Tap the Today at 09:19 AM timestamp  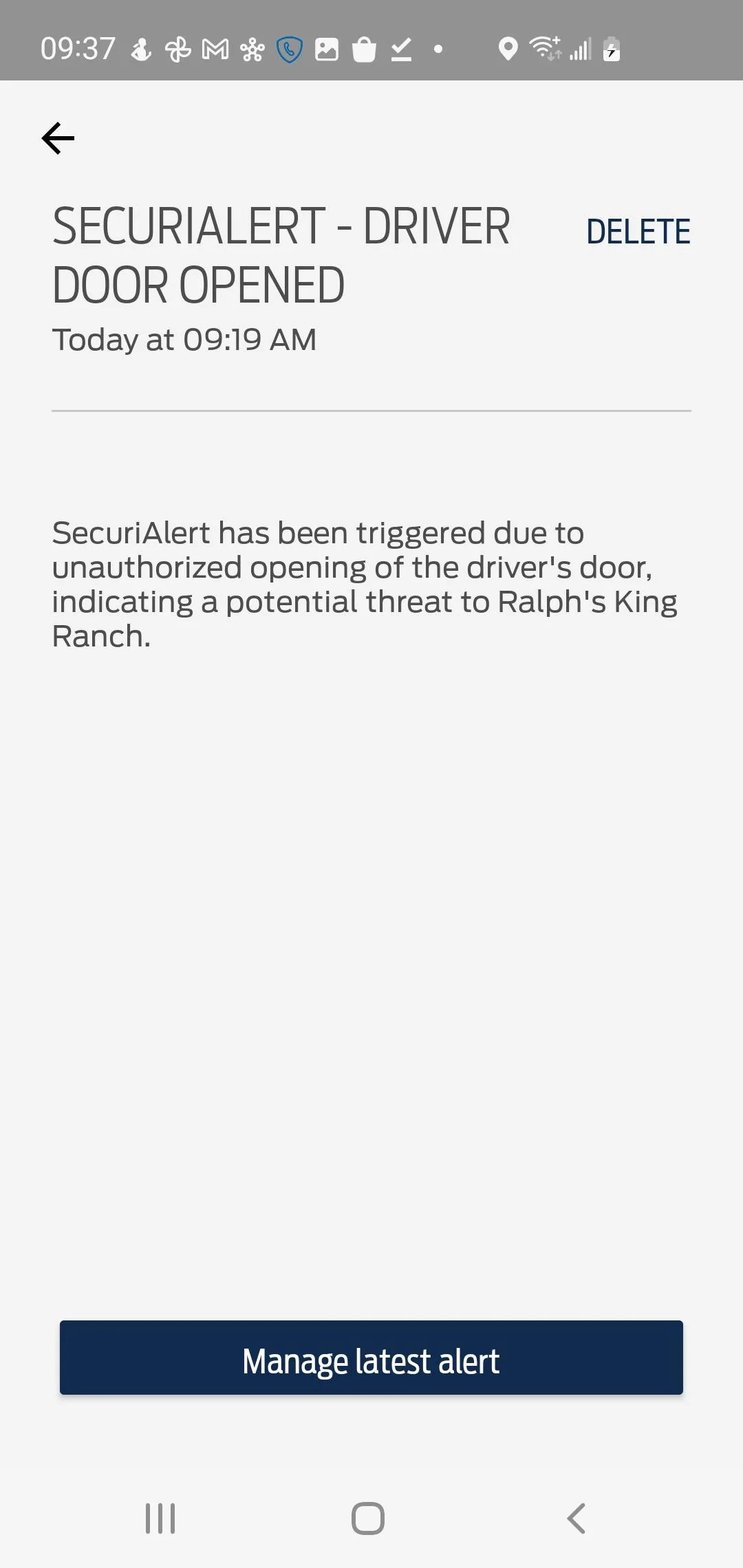184,338
